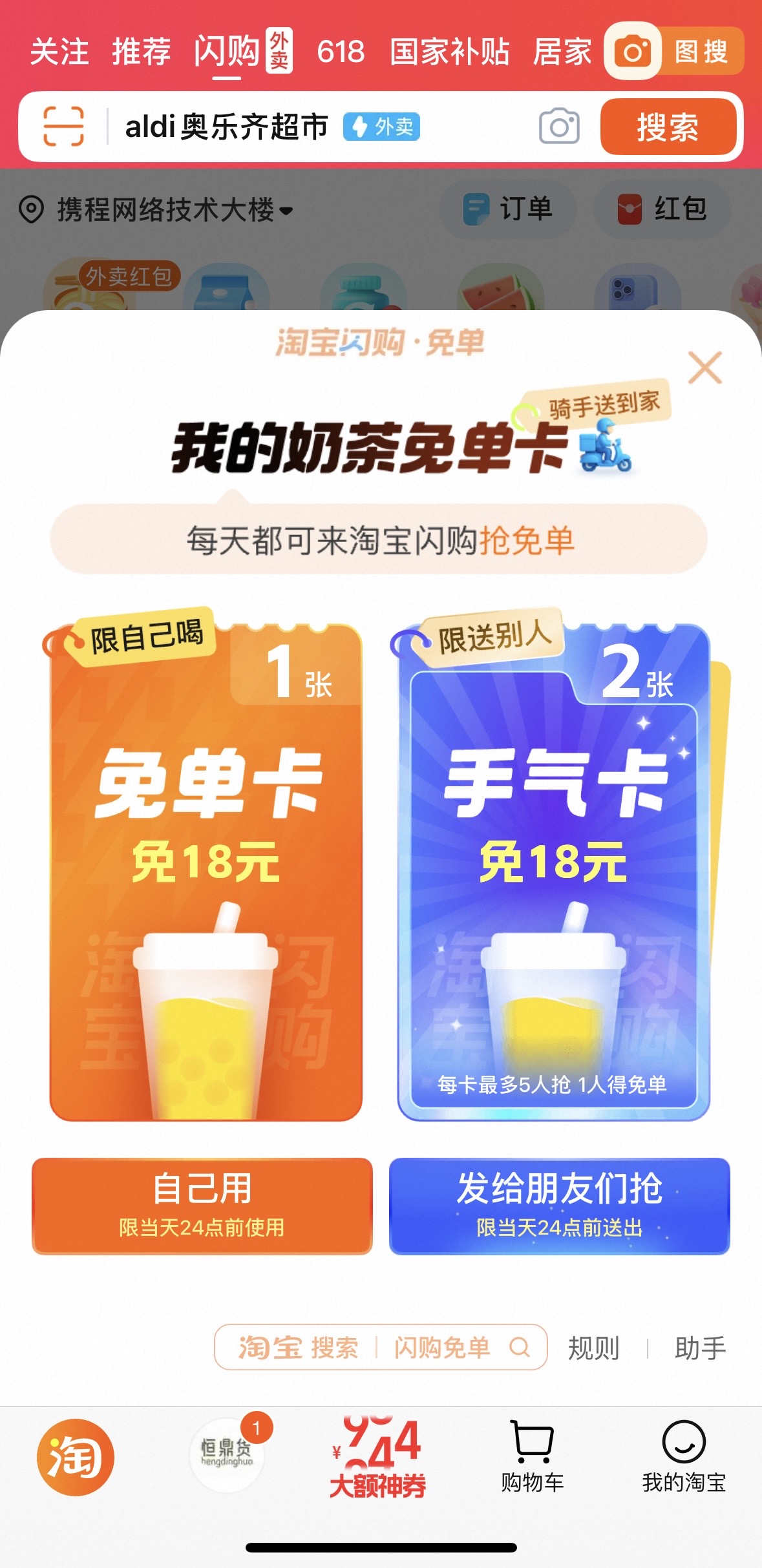This screenshot has width=762, height=1568.
Task: Open the 淘宝搜索 闪购免单 search pill
Action: point(381,1347)
